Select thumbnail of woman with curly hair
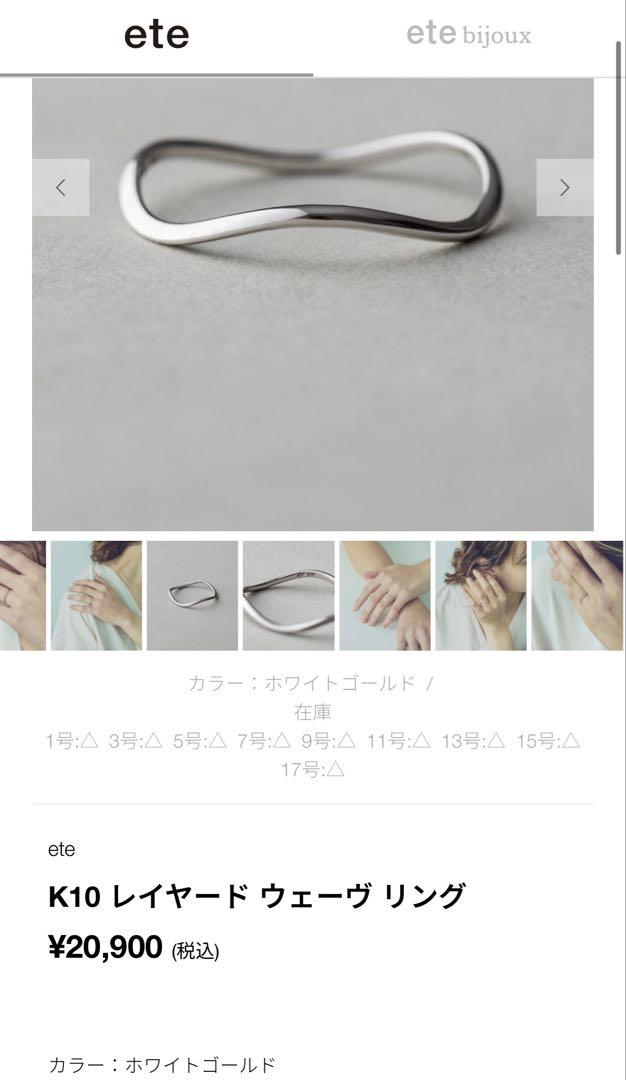626x1080 pixels. point(481,595)
